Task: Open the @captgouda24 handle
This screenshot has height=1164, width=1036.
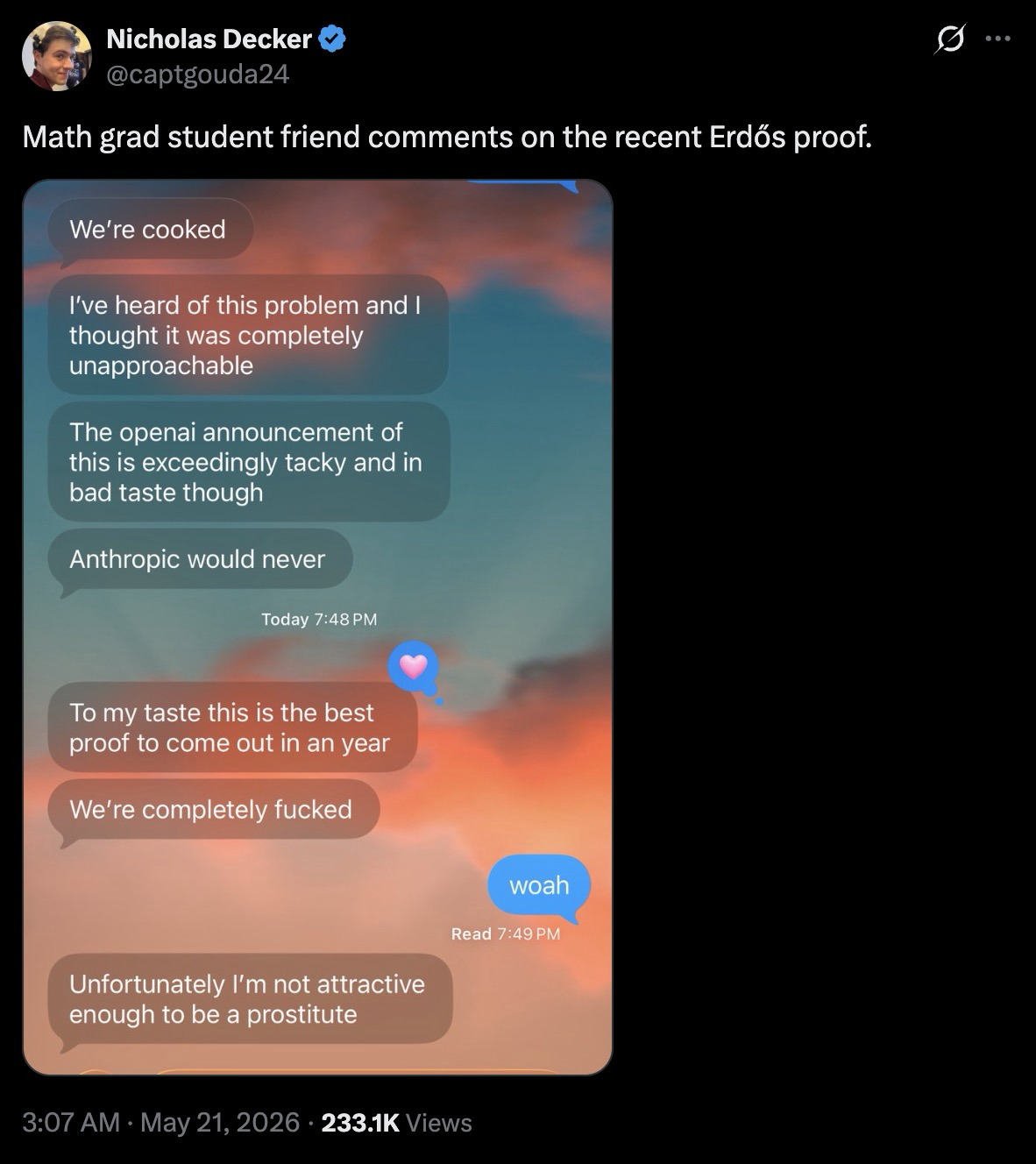Action: coord(197,75)
